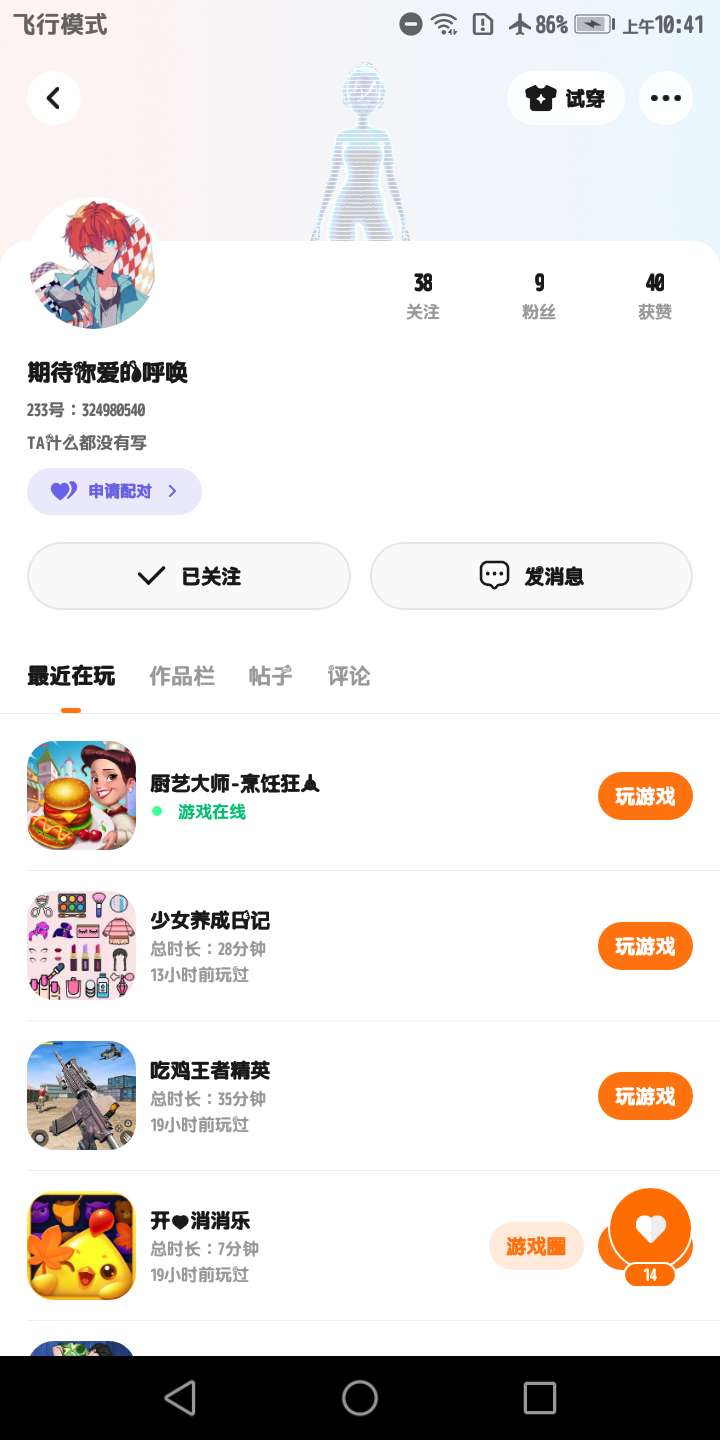The image size is (720, 1440).
Task: View the 38 关注 following list
Action: tap(422, 296)
